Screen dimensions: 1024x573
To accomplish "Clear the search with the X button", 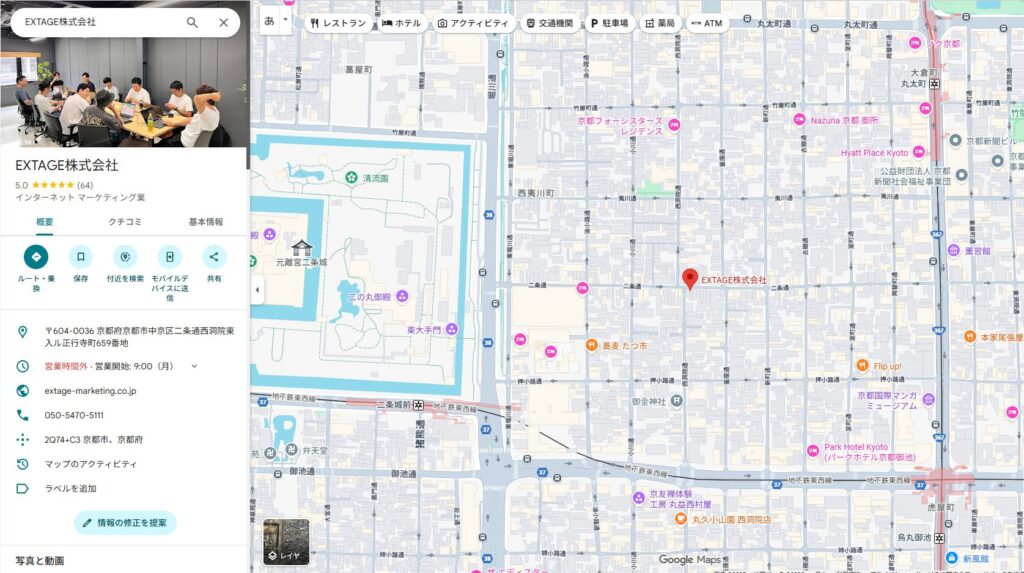I will click(x=223, y=22).
